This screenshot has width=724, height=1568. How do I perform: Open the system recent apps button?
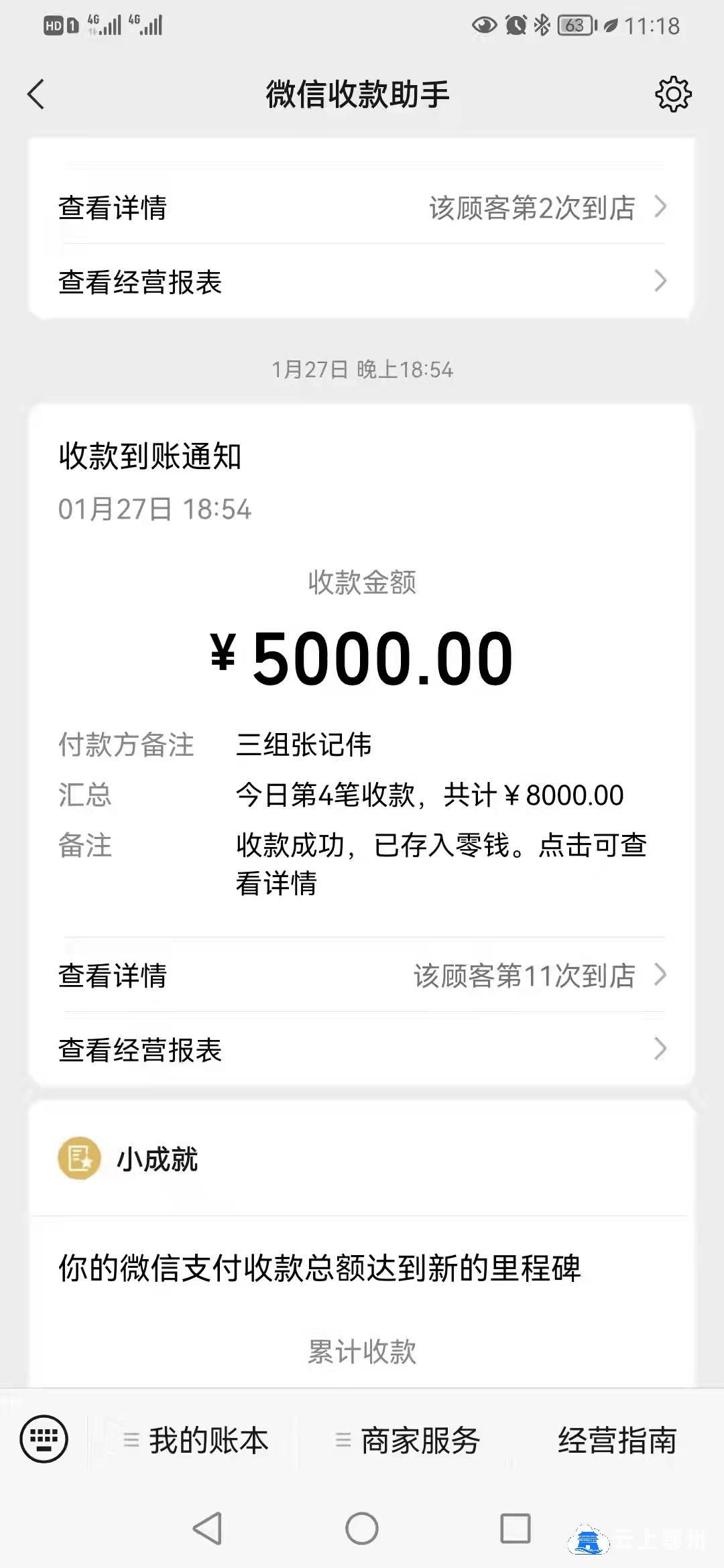pos(516,1528)
